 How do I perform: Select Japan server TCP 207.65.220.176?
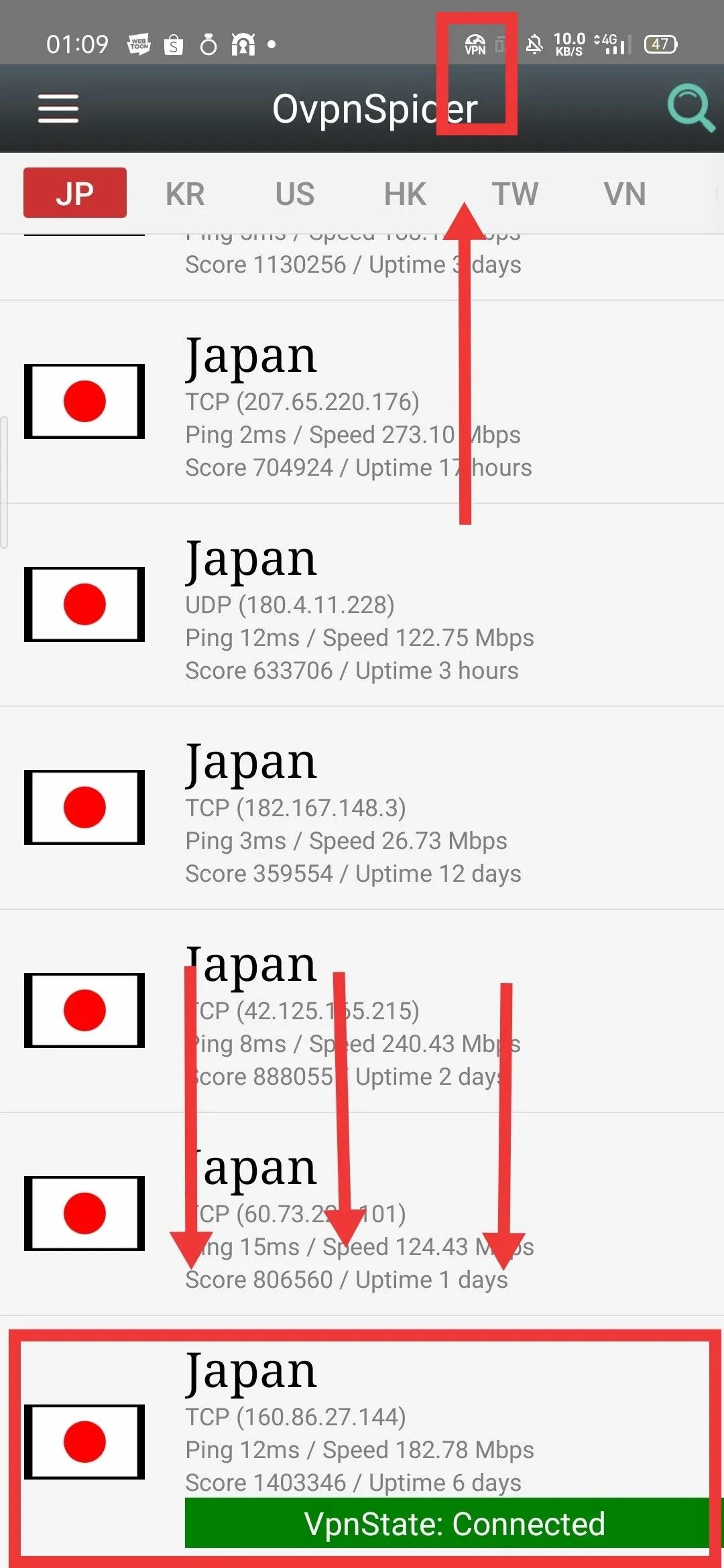pyautogui.click(x=362, y=402)
